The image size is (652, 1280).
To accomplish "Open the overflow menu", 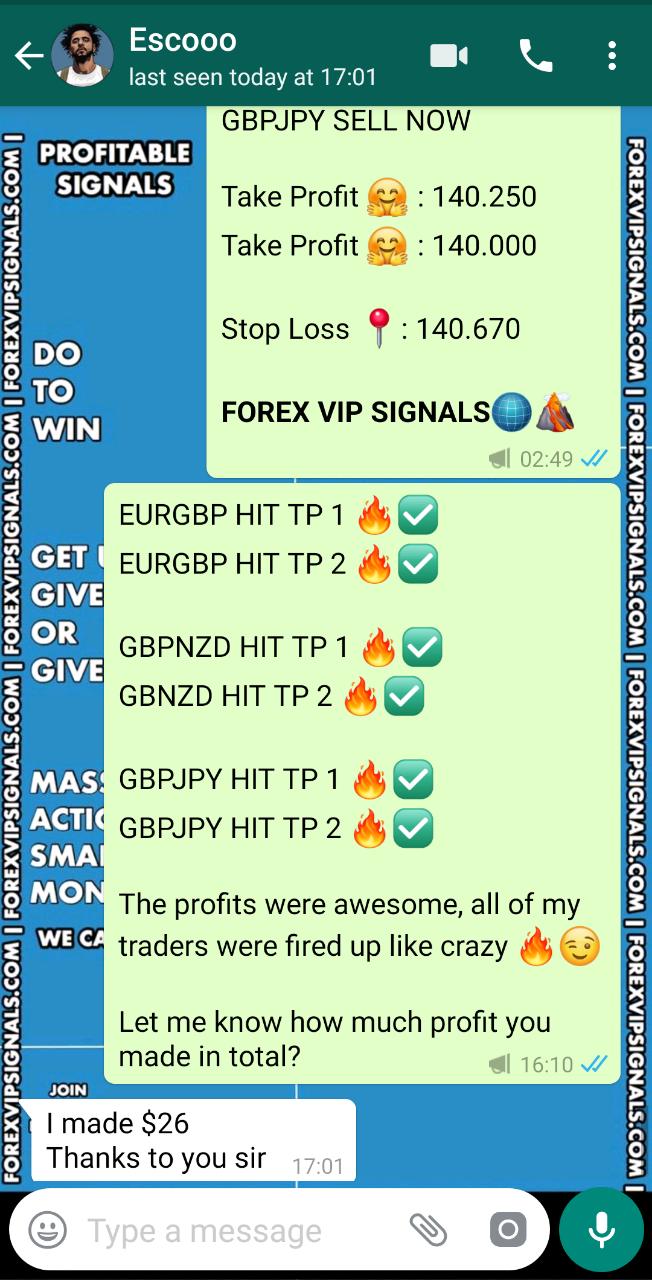I will 612,56.
